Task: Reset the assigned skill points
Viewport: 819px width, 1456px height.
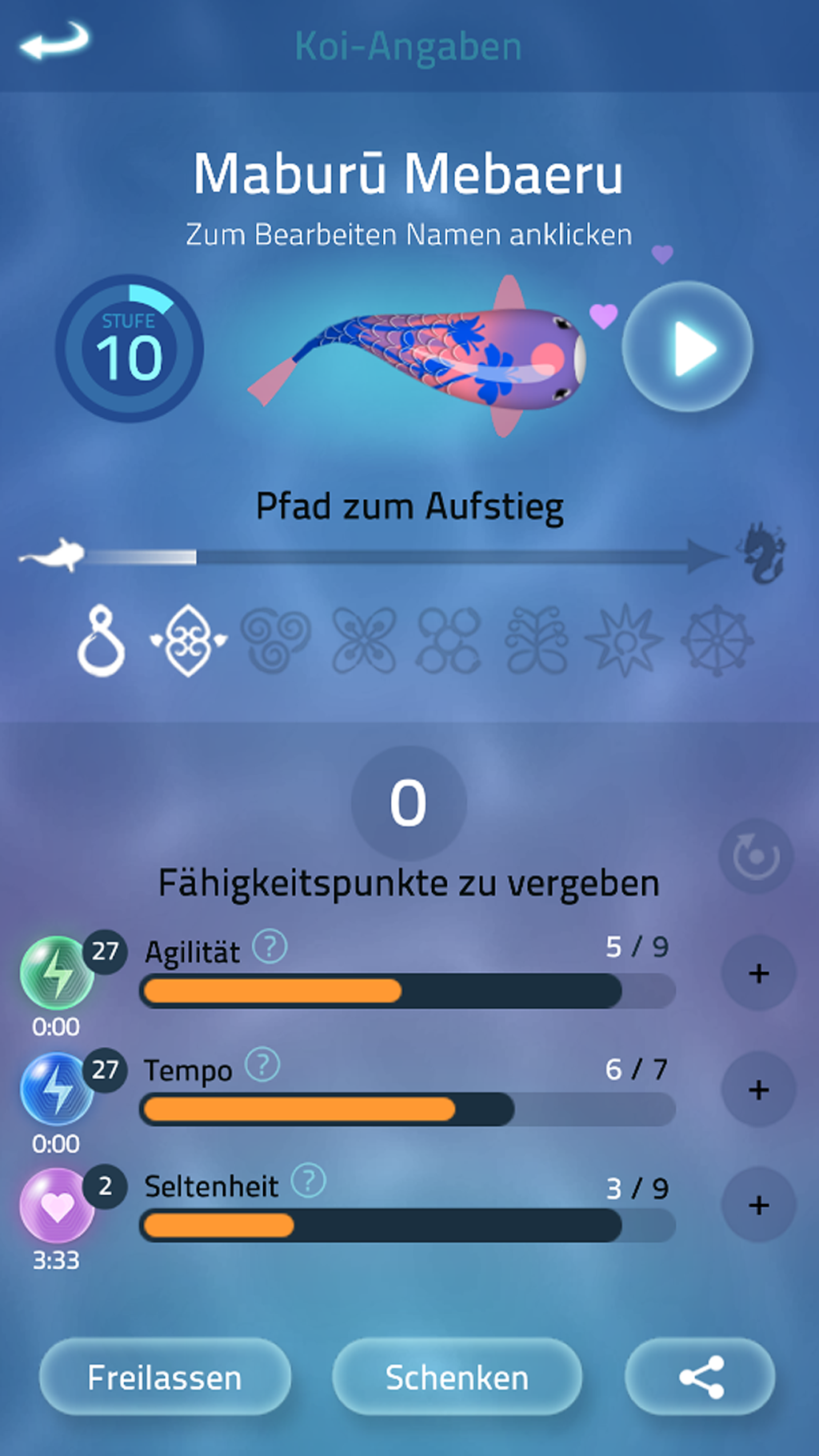Action: coord(756,856)
